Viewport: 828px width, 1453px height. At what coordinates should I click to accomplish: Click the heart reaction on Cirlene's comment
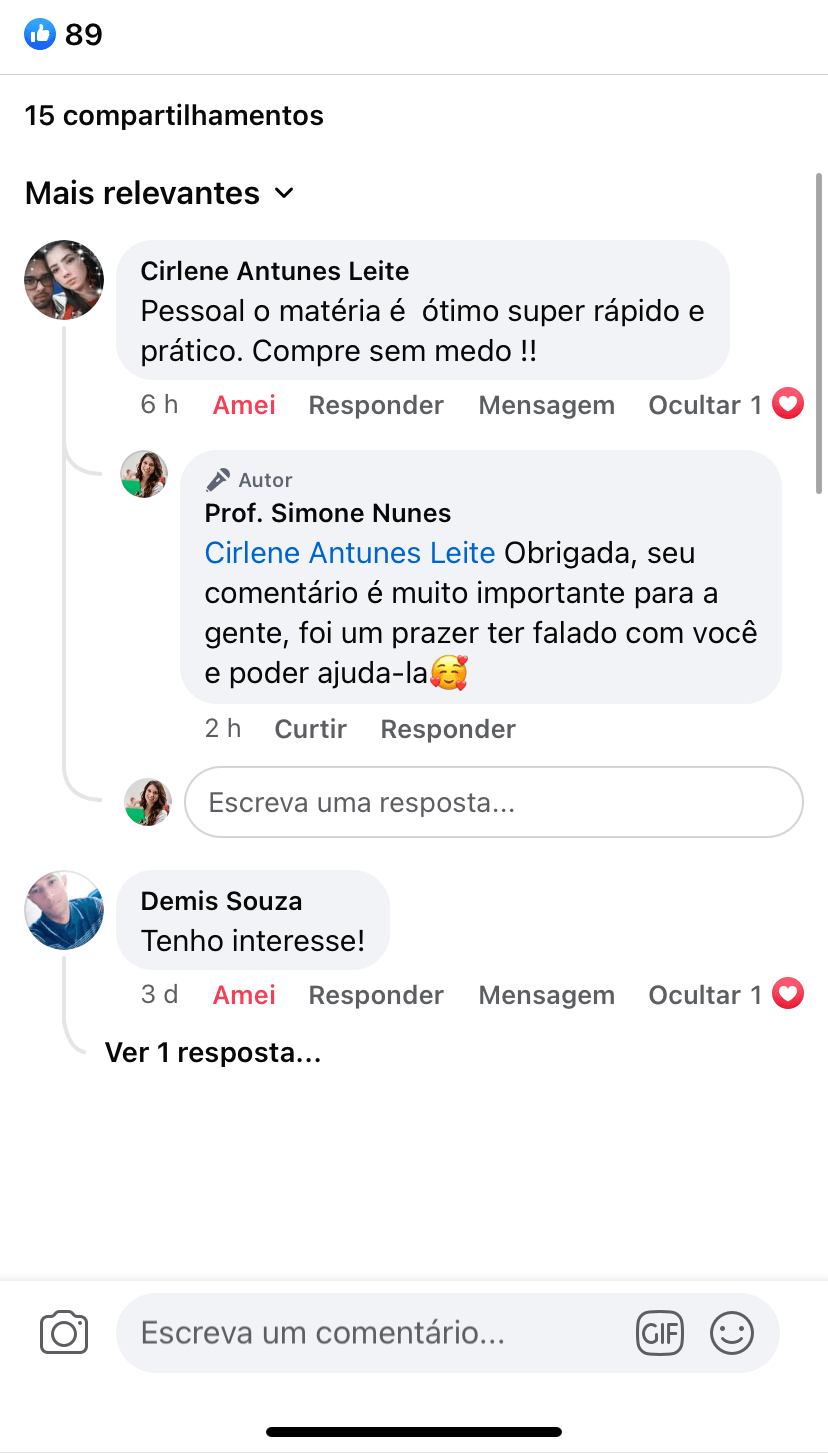(787, 403)
